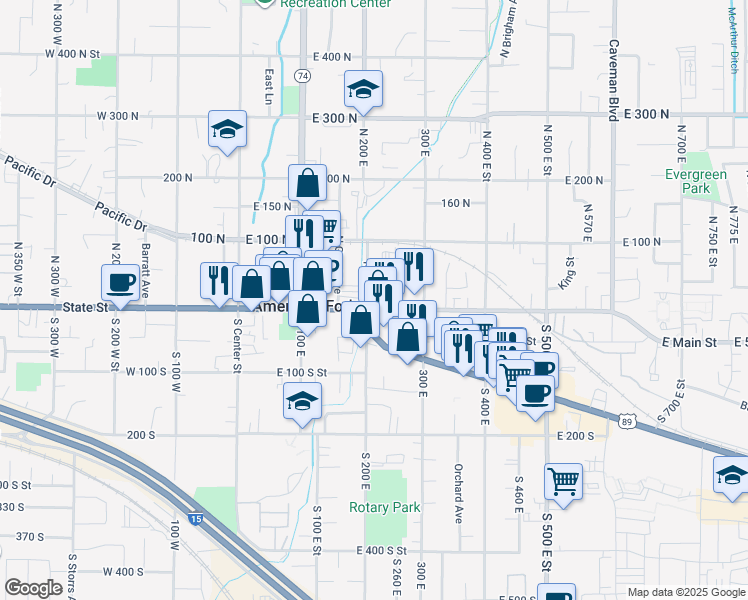
Task: Select the school marker on E 300 N
Action: [363, 90]
